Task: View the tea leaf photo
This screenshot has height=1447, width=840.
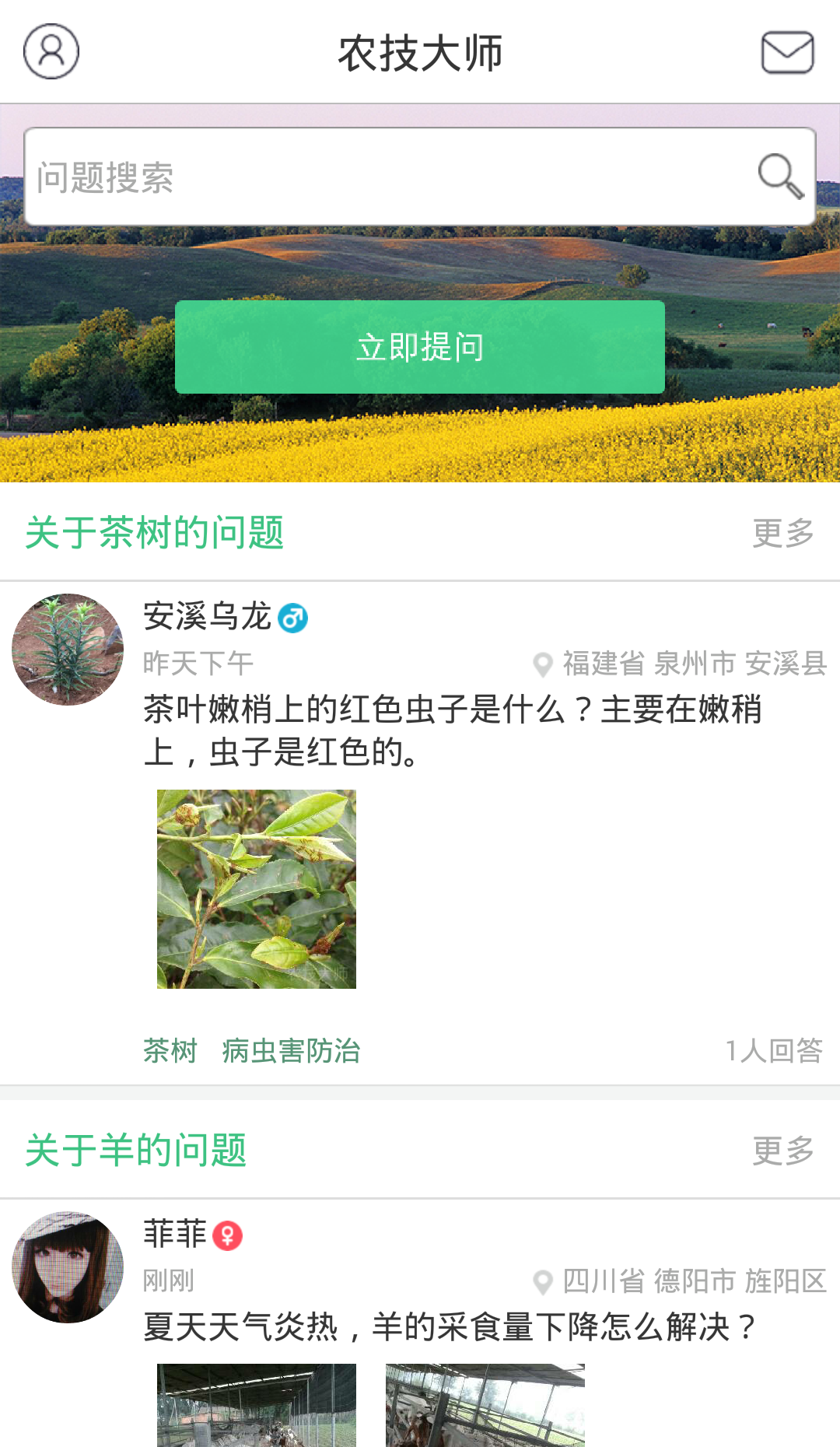Action: (x=257, y=889)
